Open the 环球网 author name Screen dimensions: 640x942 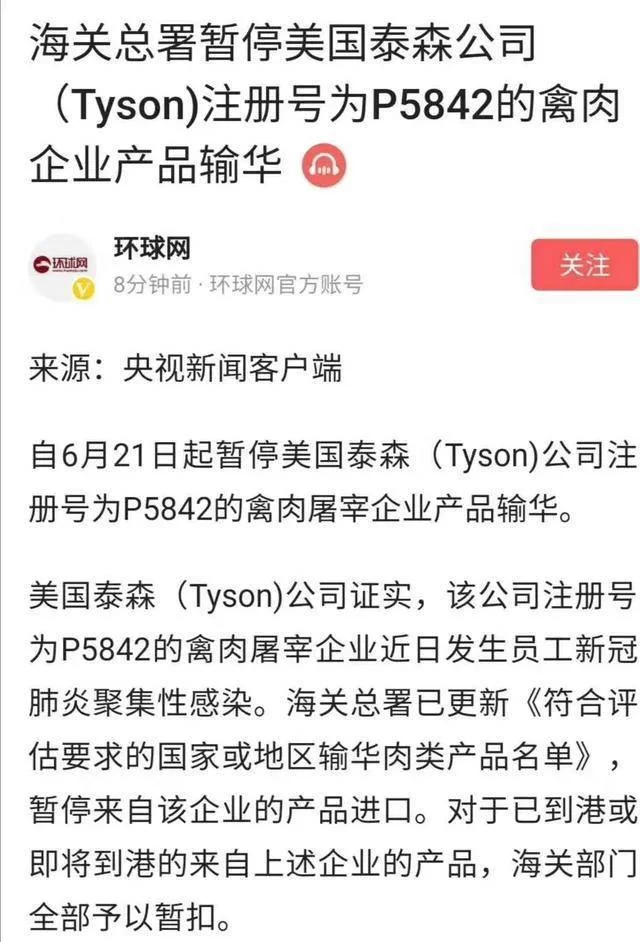pos(152,247)
